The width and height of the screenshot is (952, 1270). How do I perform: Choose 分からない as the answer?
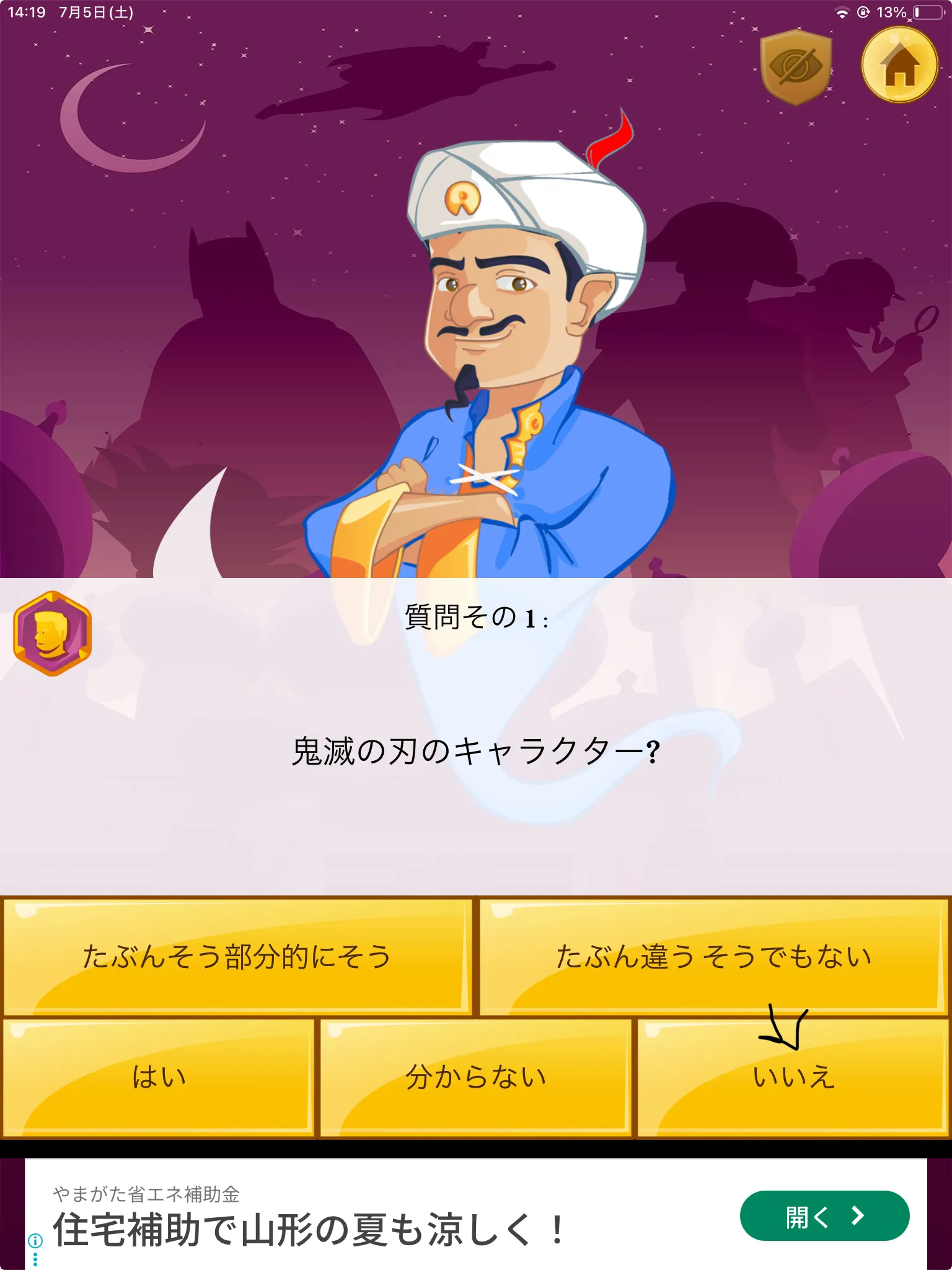click(475, 1077)
